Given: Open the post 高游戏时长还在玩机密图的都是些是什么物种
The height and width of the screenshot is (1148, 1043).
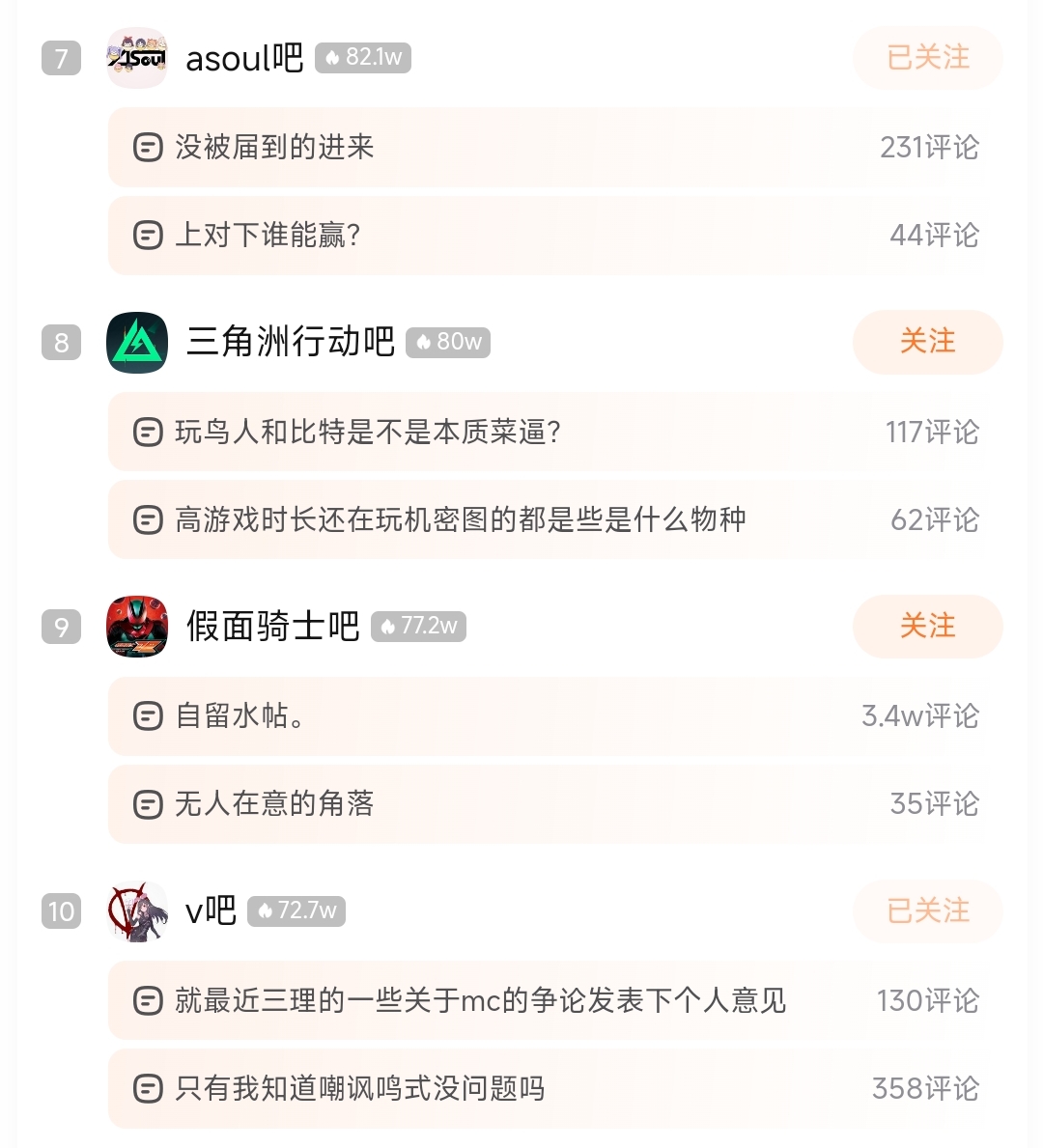Looking at the screenshot, I should 460,519.
